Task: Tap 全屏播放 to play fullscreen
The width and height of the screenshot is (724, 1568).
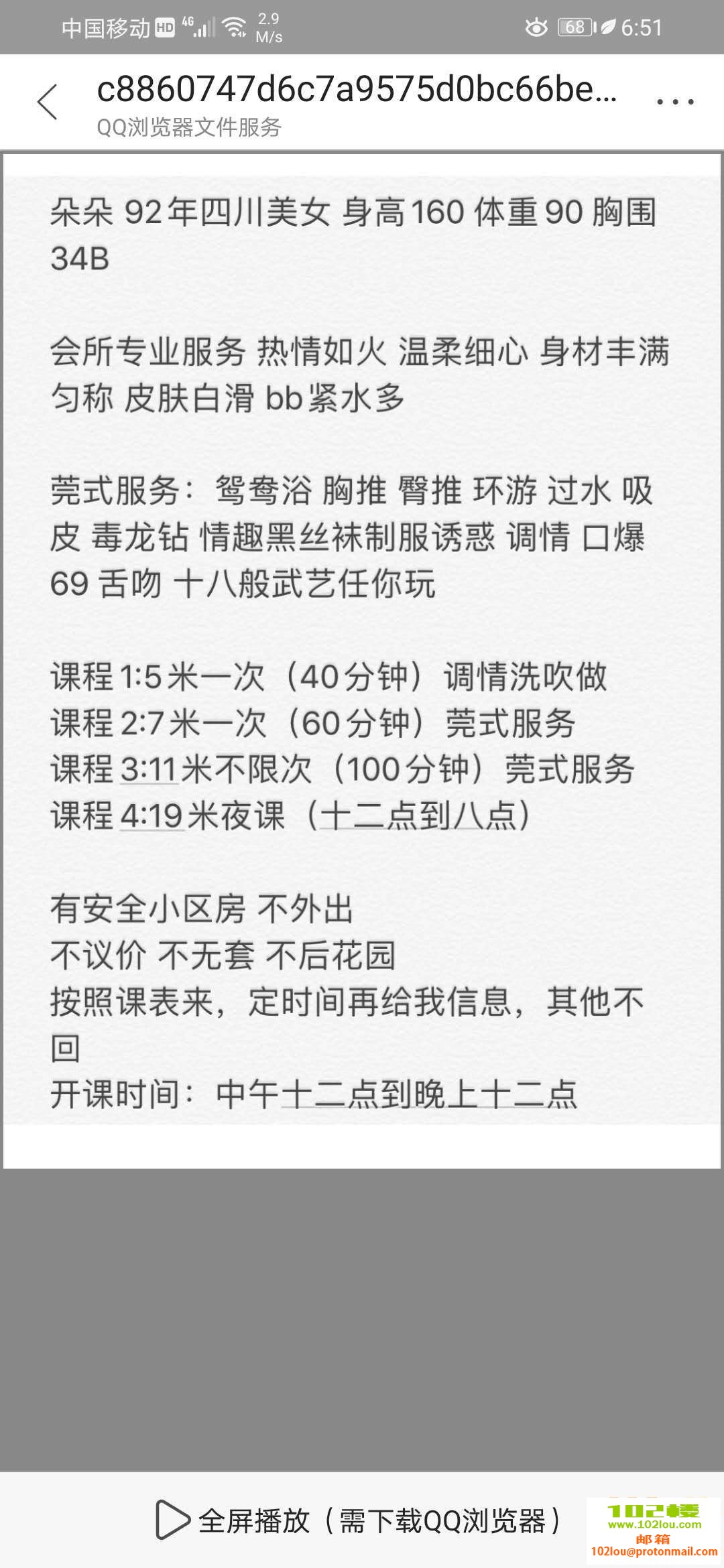Action: pyautogui.click(x=359, y=1521)
